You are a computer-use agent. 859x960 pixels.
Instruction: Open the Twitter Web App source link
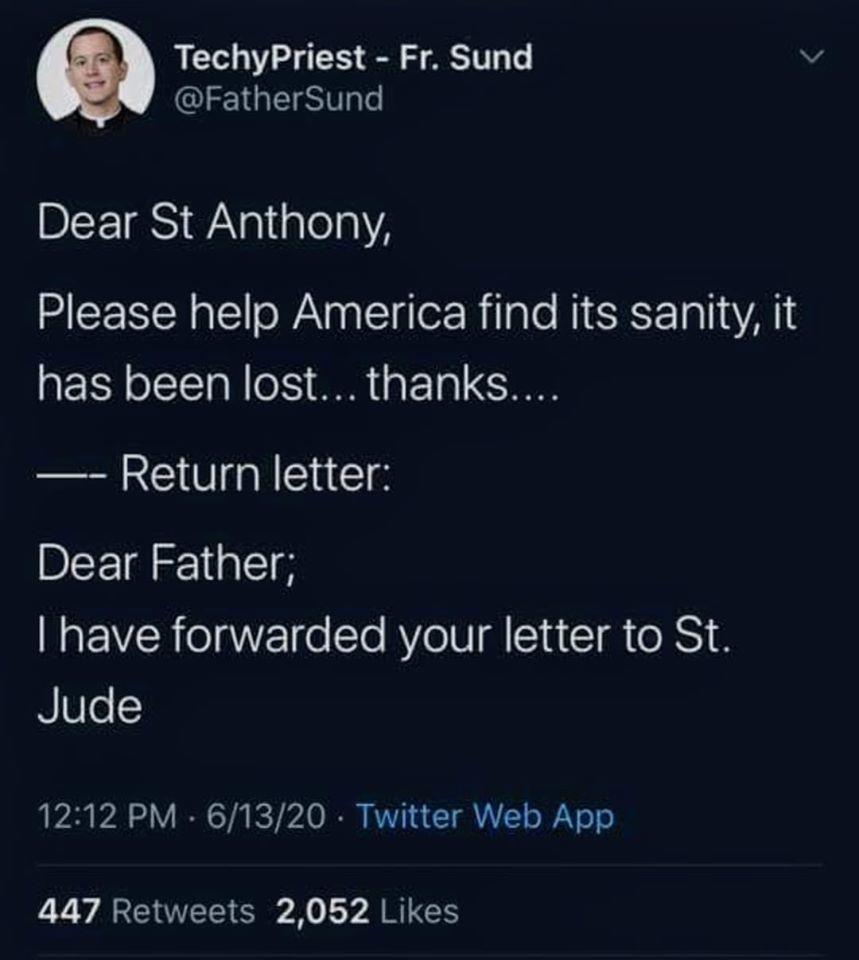coord(484,817)
